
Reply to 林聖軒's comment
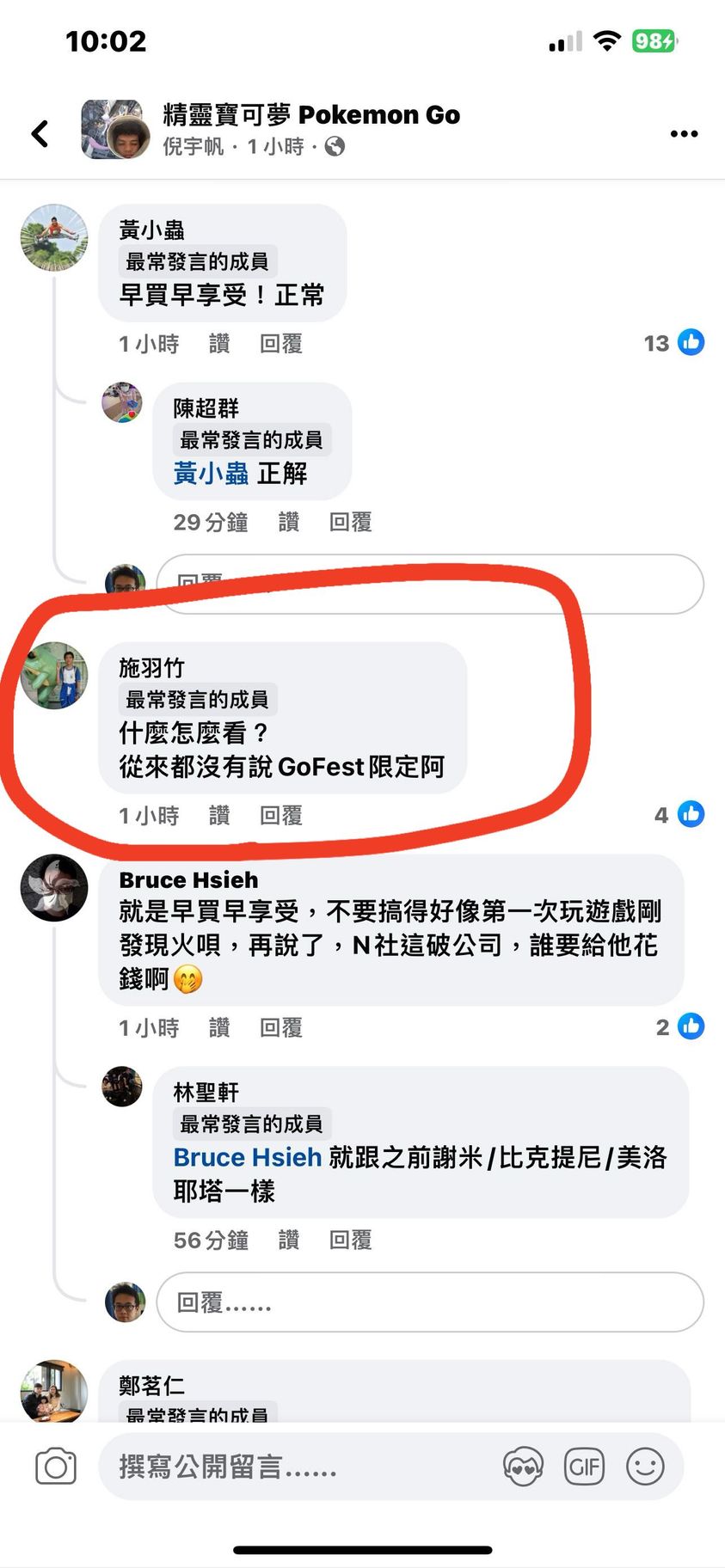(x=350, y=1240)
